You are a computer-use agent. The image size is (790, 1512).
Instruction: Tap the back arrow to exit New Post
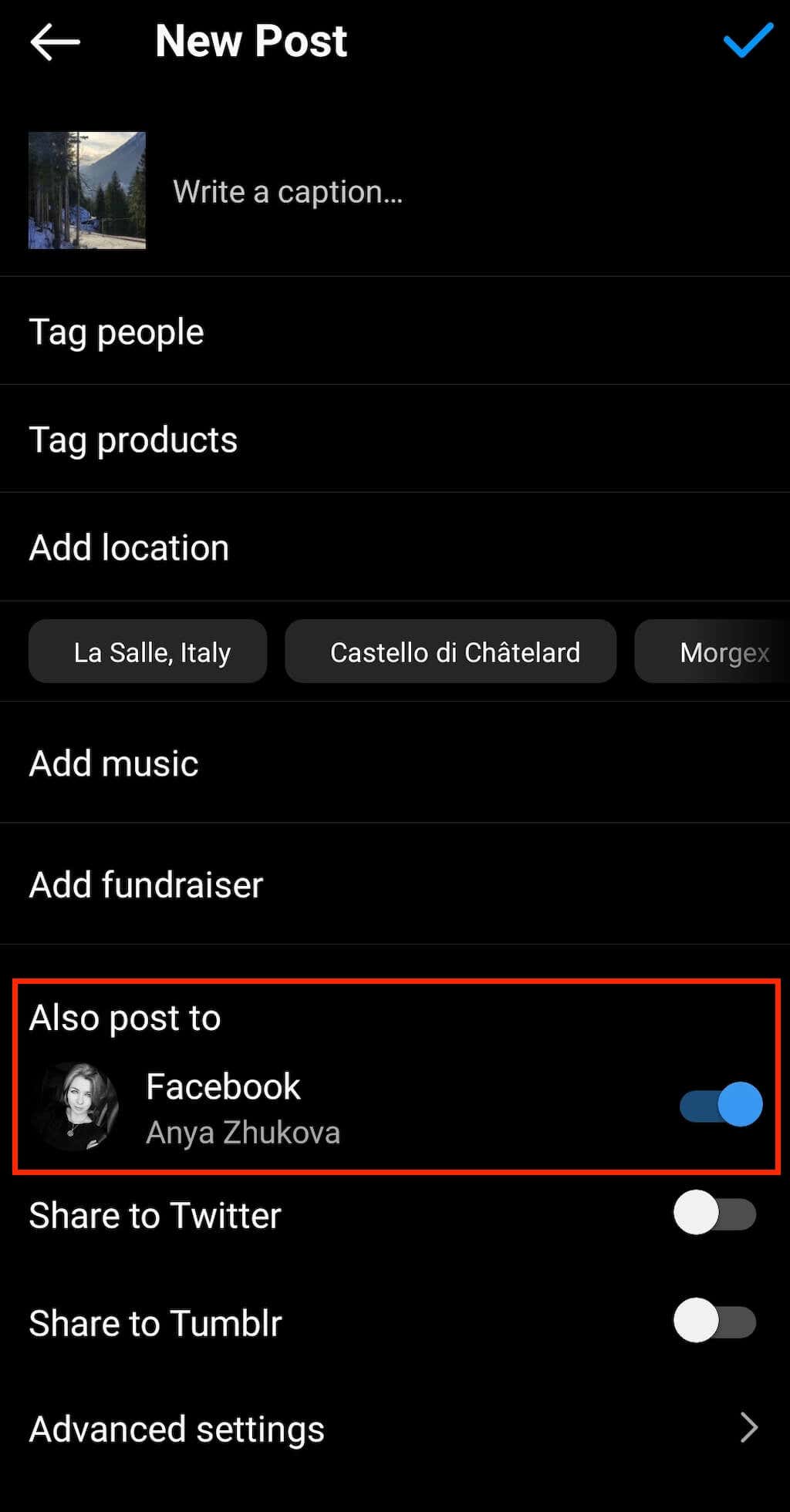[54, 42]
